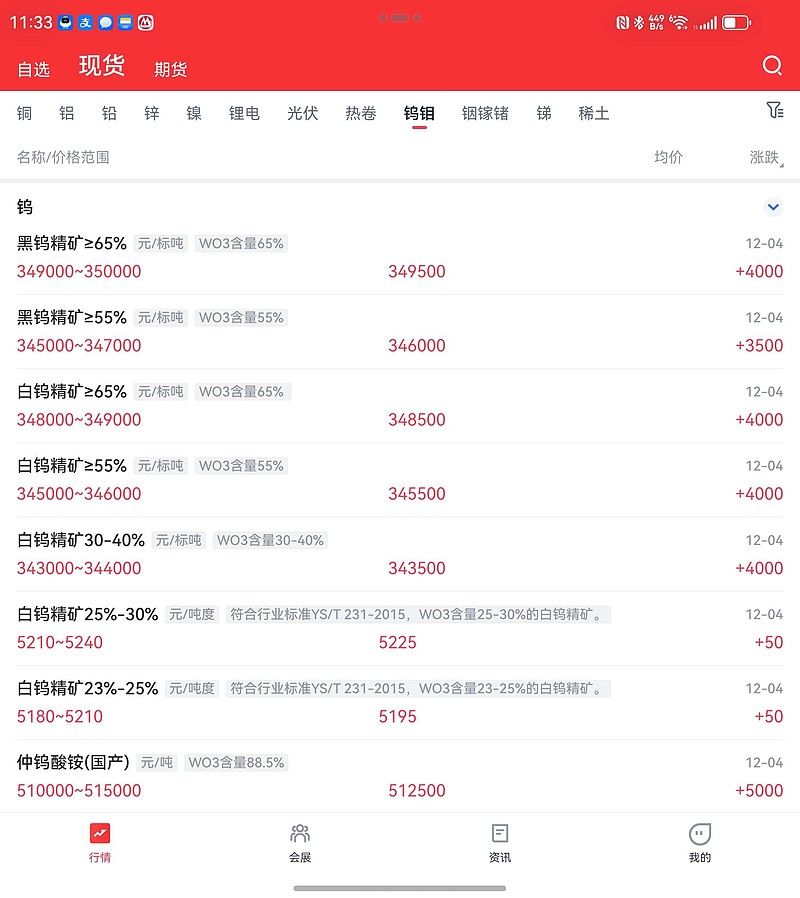Screen dimensions: 800x898
Task: Open the price filter funnel icon
Action: (x=775, y=113)
